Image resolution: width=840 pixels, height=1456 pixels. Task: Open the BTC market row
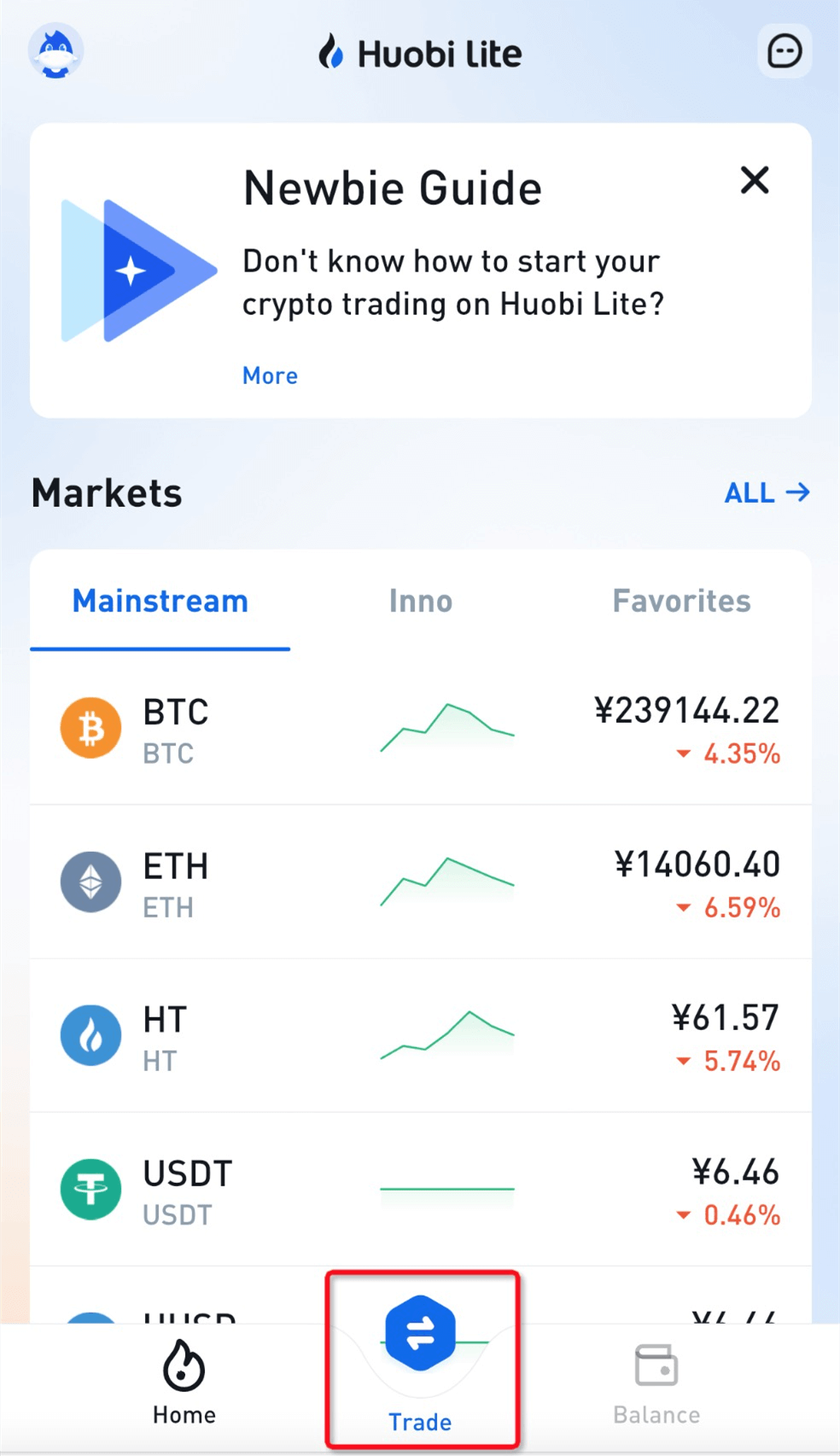421,728
